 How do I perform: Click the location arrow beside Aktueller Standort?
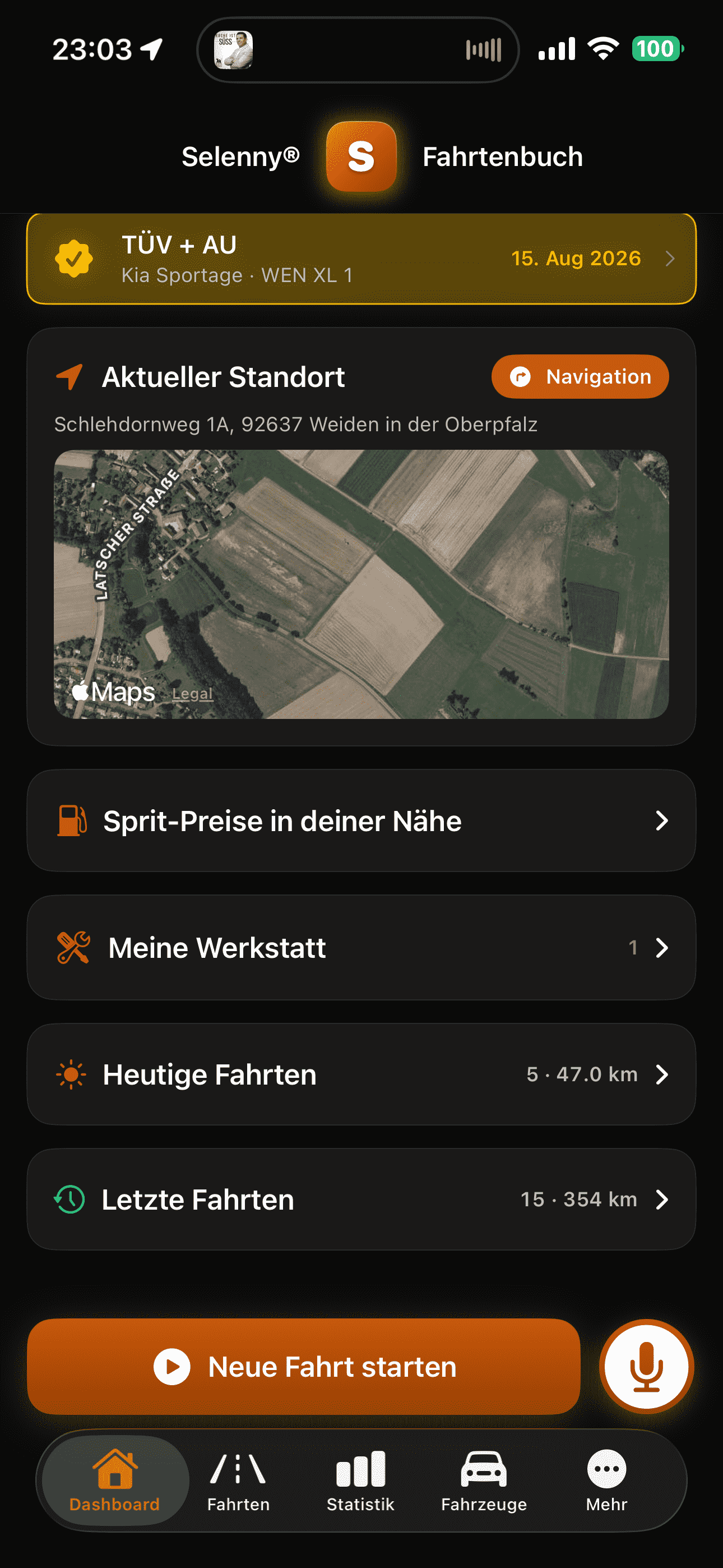[70, 376]
